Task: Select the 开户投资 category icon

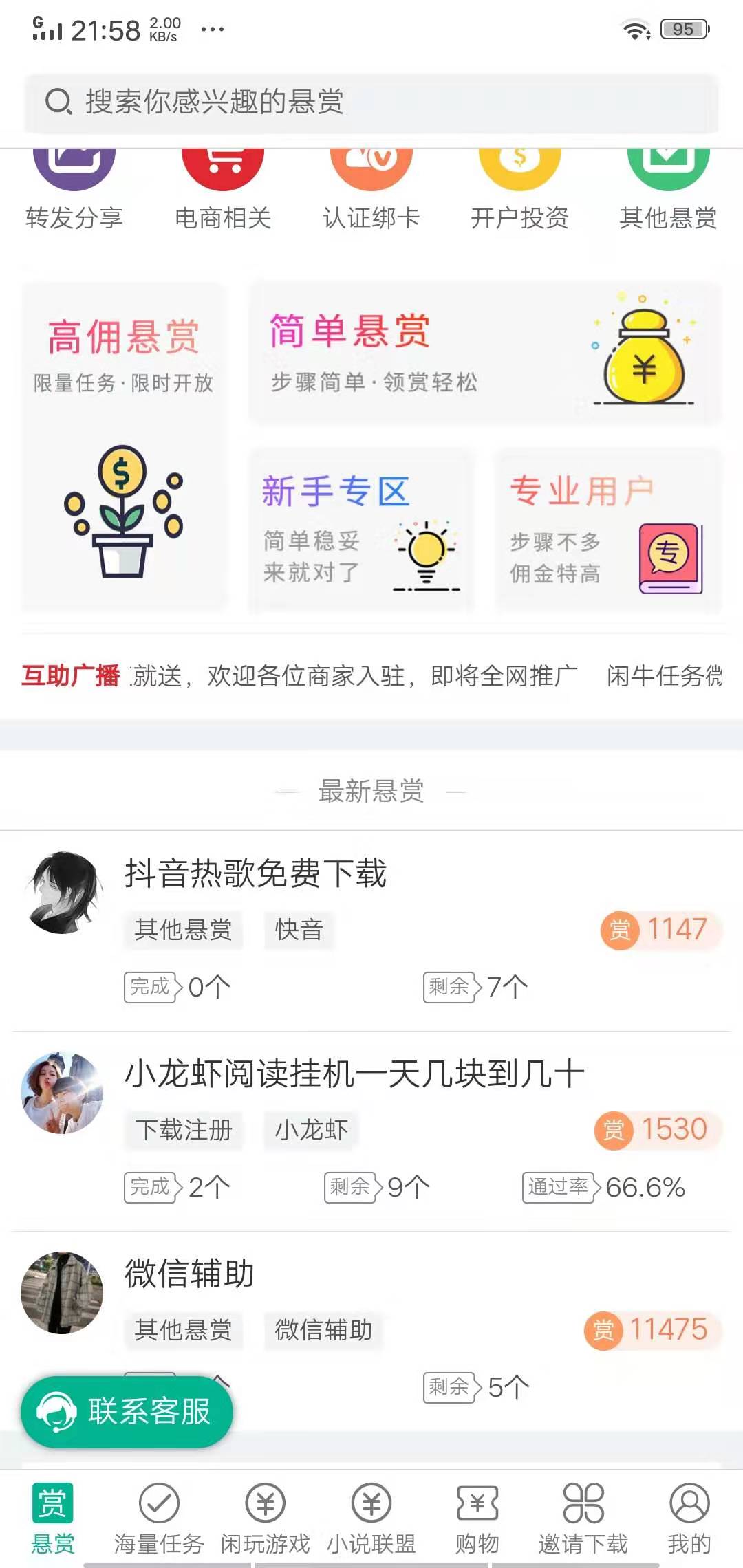Action: [519, 172]
